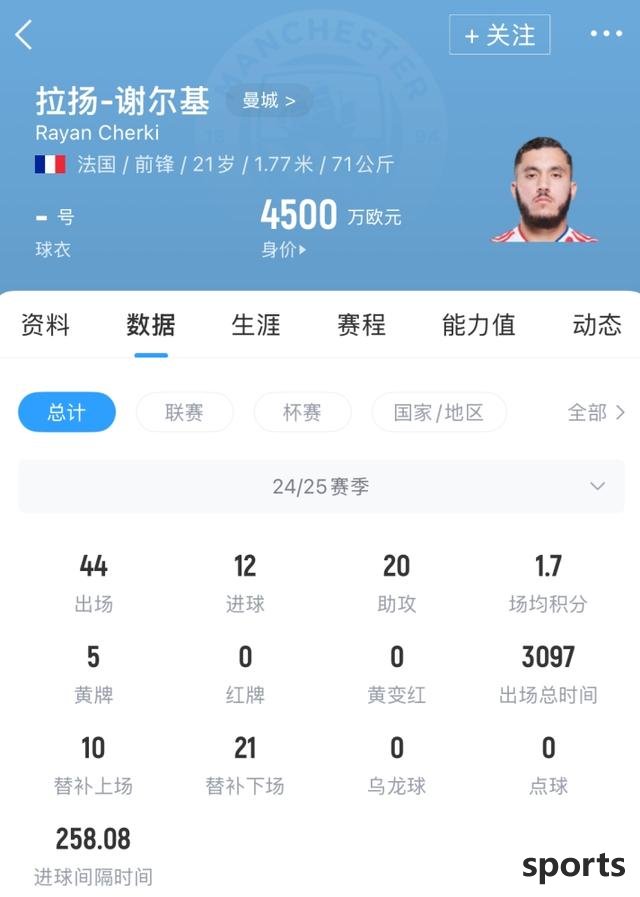Go back using the top-left arrow

(x=25, y=35)
